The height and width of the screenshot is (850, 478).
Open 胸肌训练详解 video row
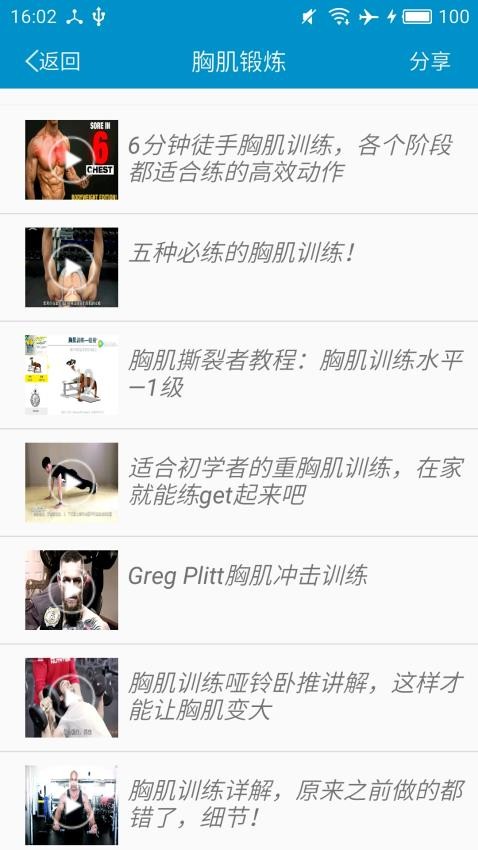pos(239,801)
